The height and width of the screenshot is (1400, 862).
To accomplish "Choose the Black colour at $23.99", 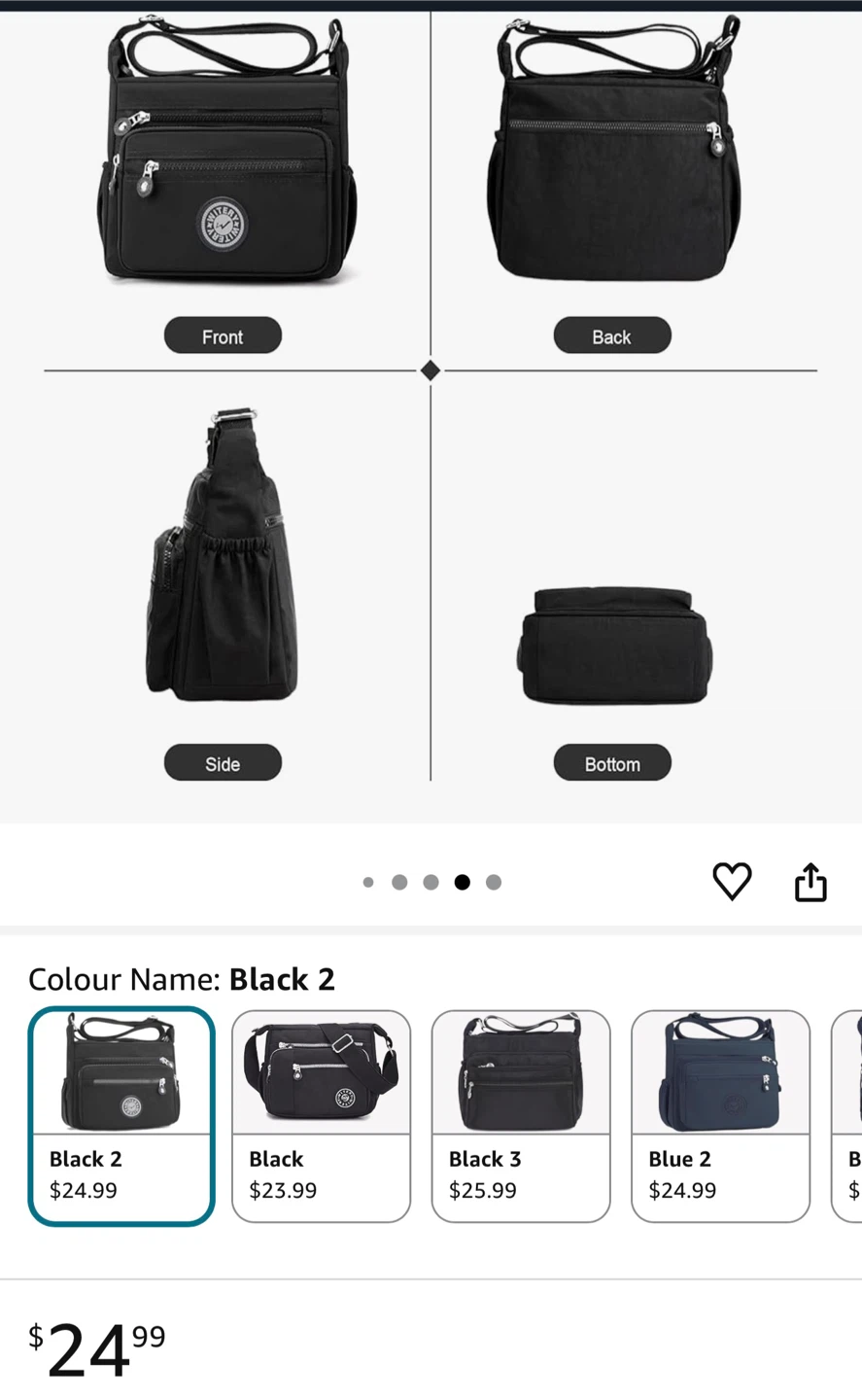I will [x=321, y=1115].
